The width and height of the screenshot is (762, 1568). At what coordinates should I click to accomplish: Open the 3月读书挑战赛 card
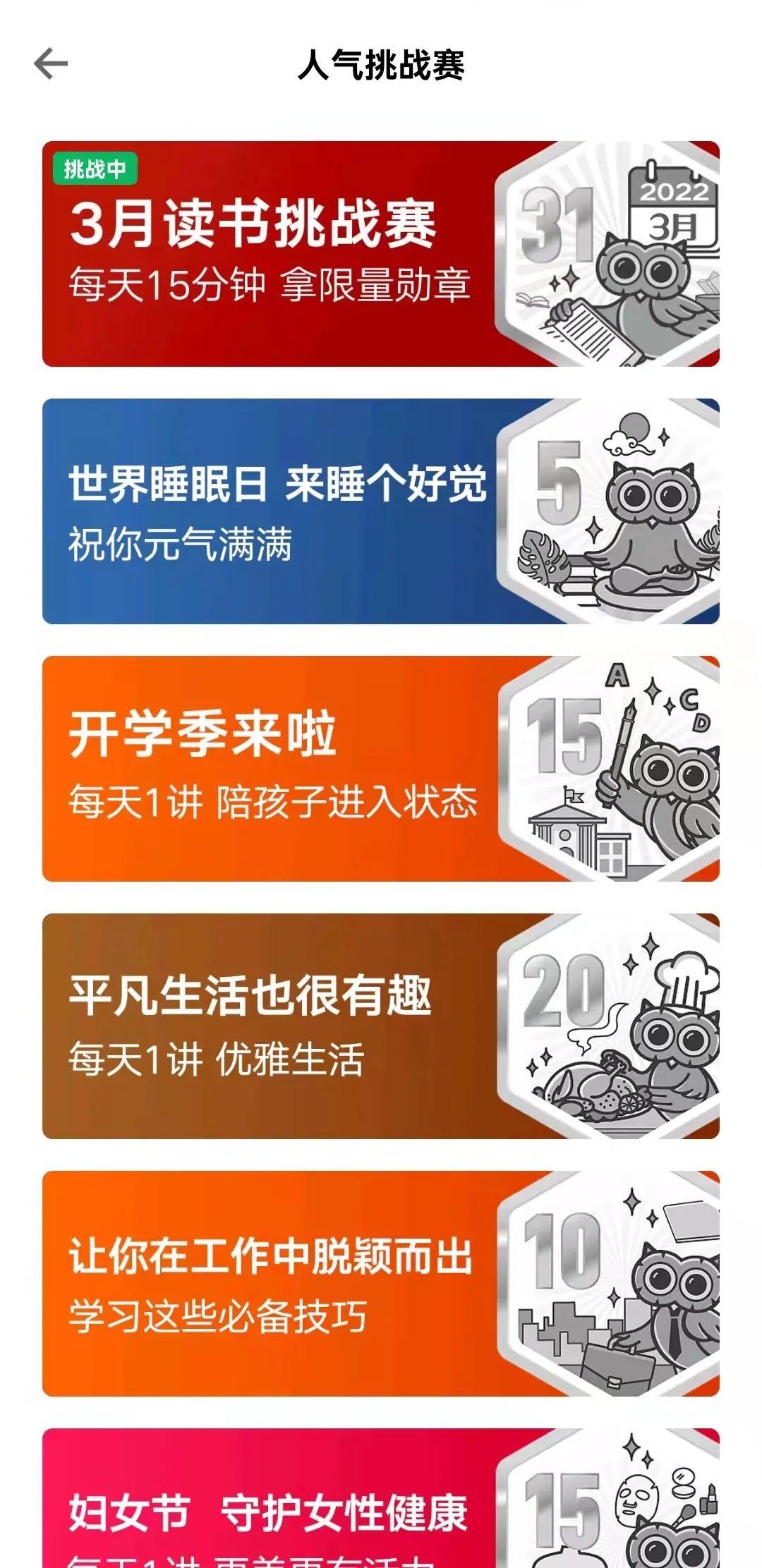click(x=381, y=254)
